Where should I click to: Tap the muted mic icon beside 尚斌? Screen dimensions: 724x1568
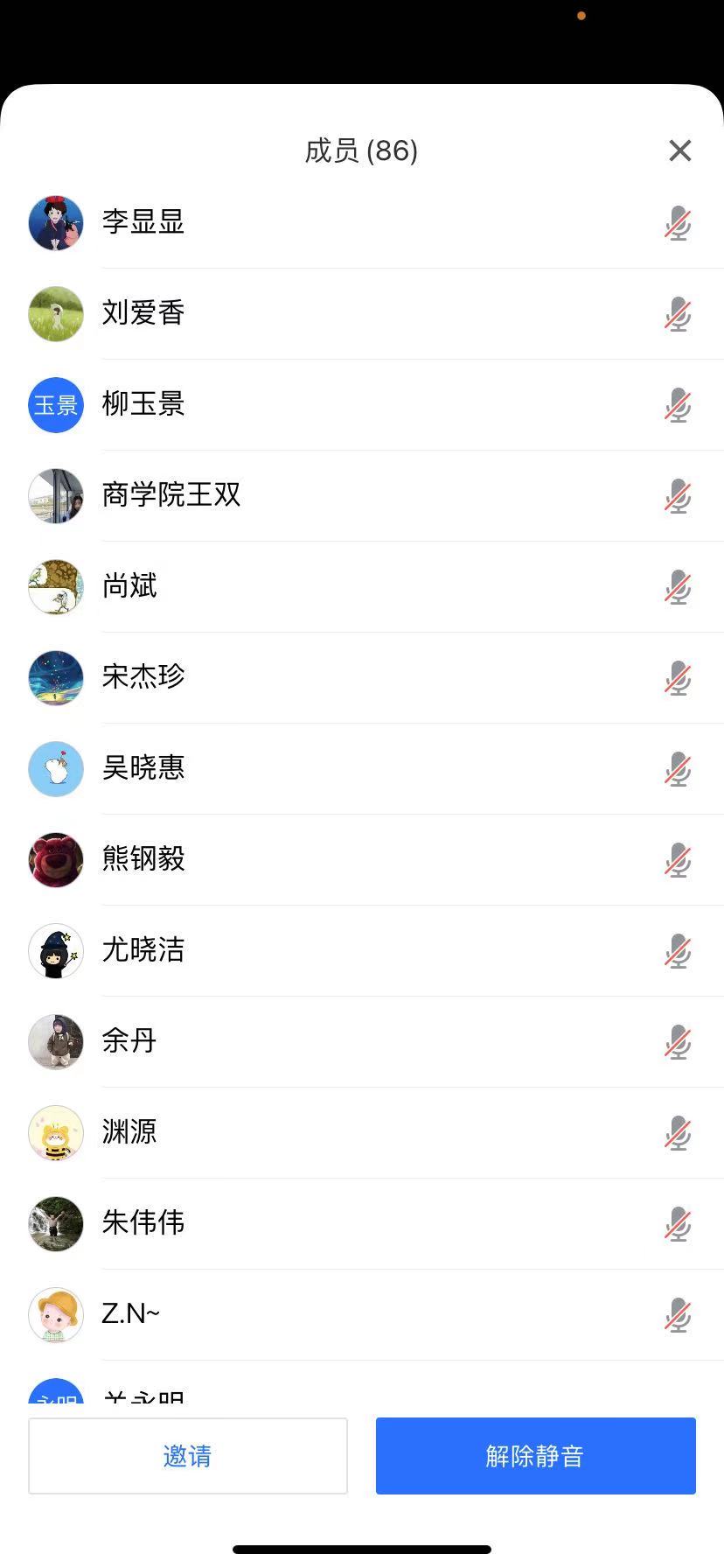[678, 587]
